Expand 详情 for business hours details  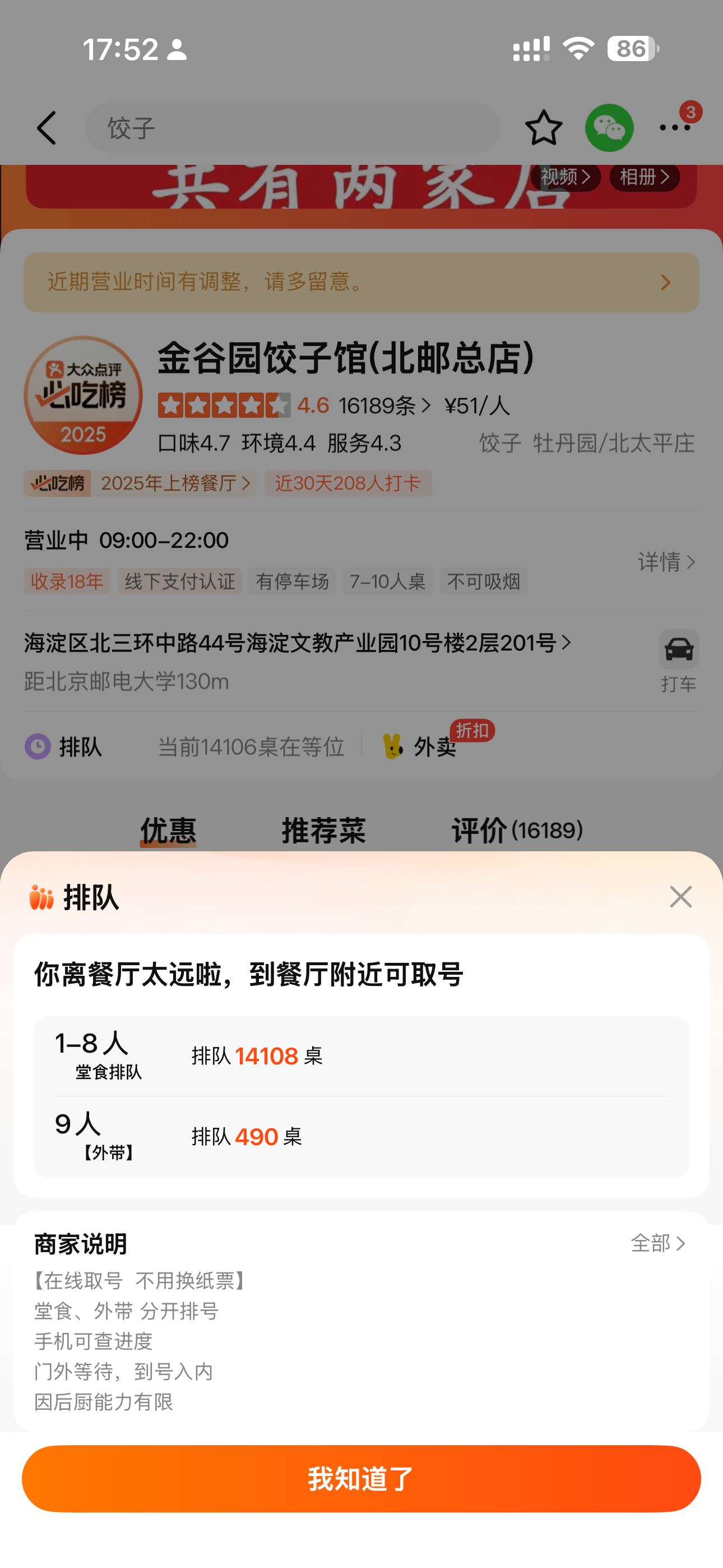(x=667, y=562)
